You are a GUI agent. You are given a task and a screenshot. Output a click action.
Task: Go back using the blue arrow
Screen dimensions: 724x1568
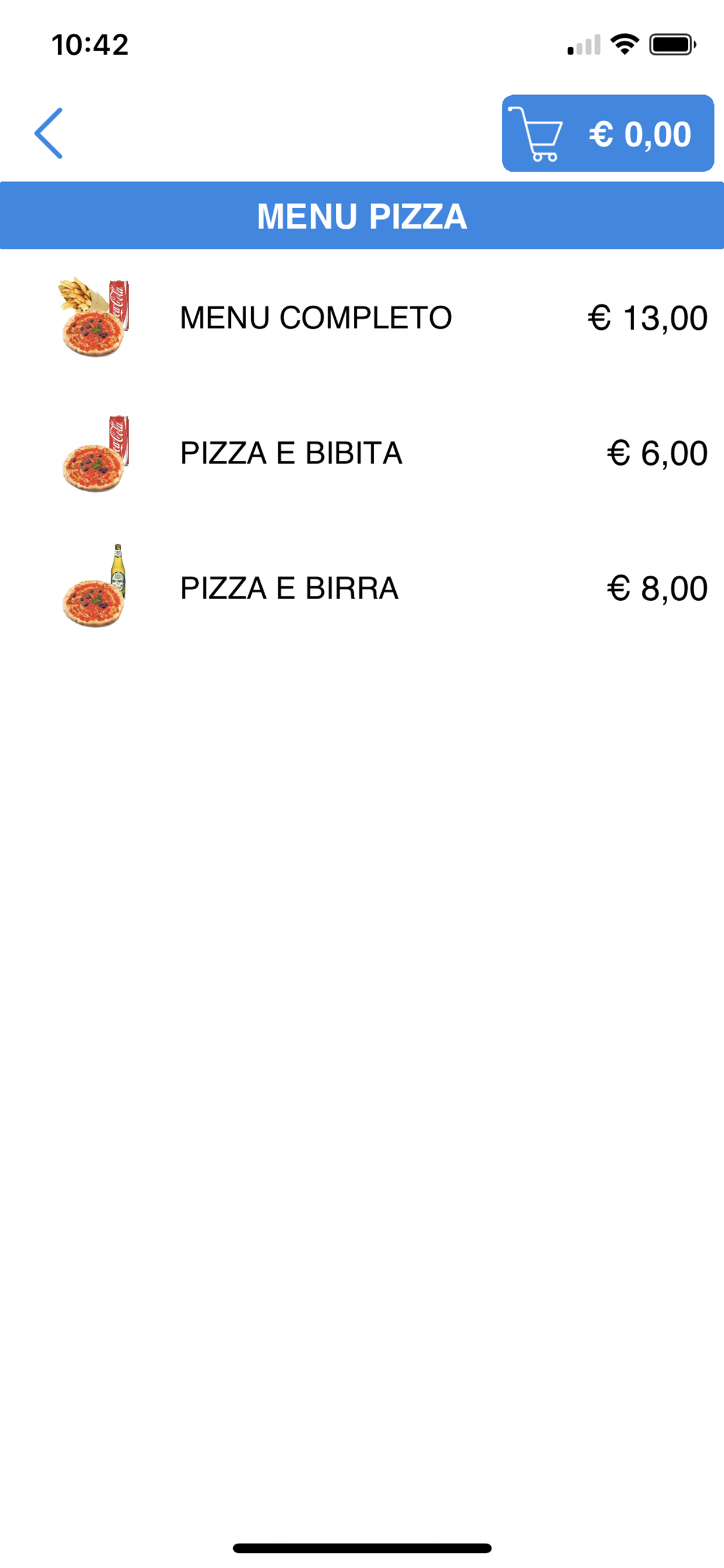click(x=48, y=134)
